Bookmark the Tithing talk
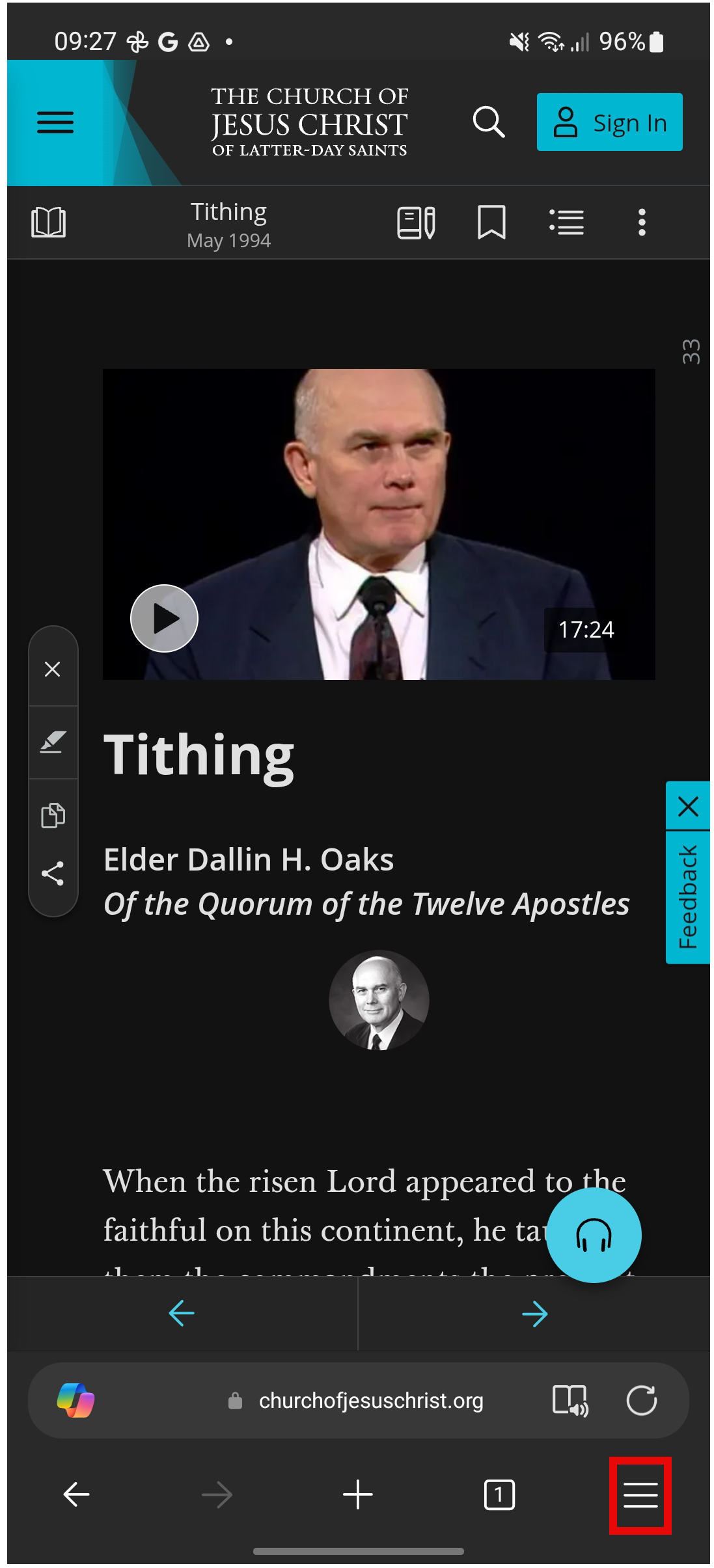 coord(491,223)
